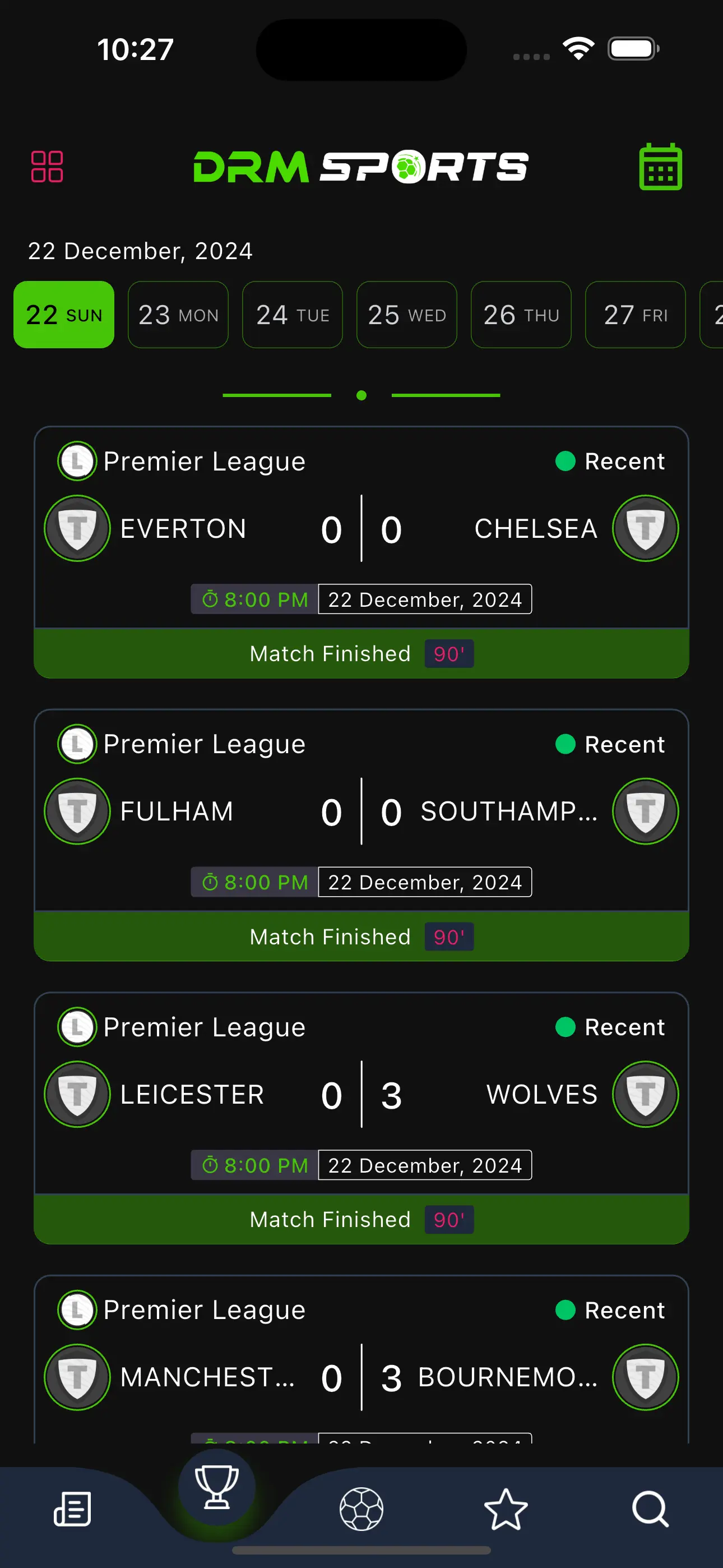
Task: Tap the Recent indicator on Leicester match
Action: point(610,1027)
